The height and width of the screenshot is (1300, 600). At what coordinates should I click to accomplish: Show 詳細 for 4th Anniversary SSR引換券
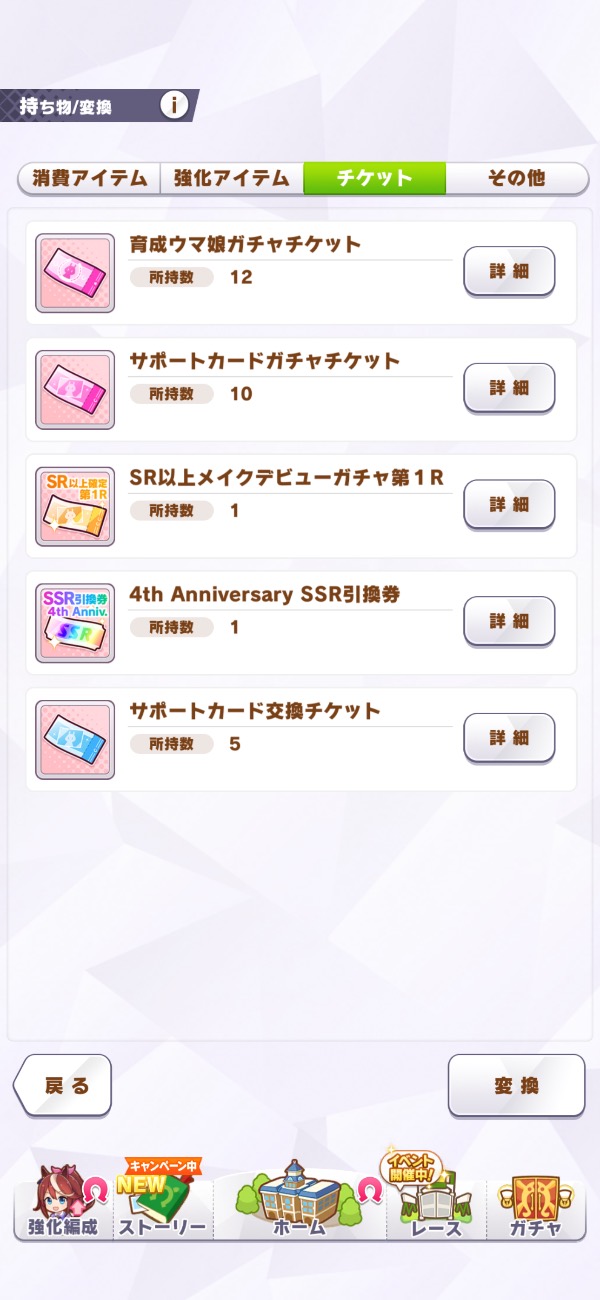509,621
